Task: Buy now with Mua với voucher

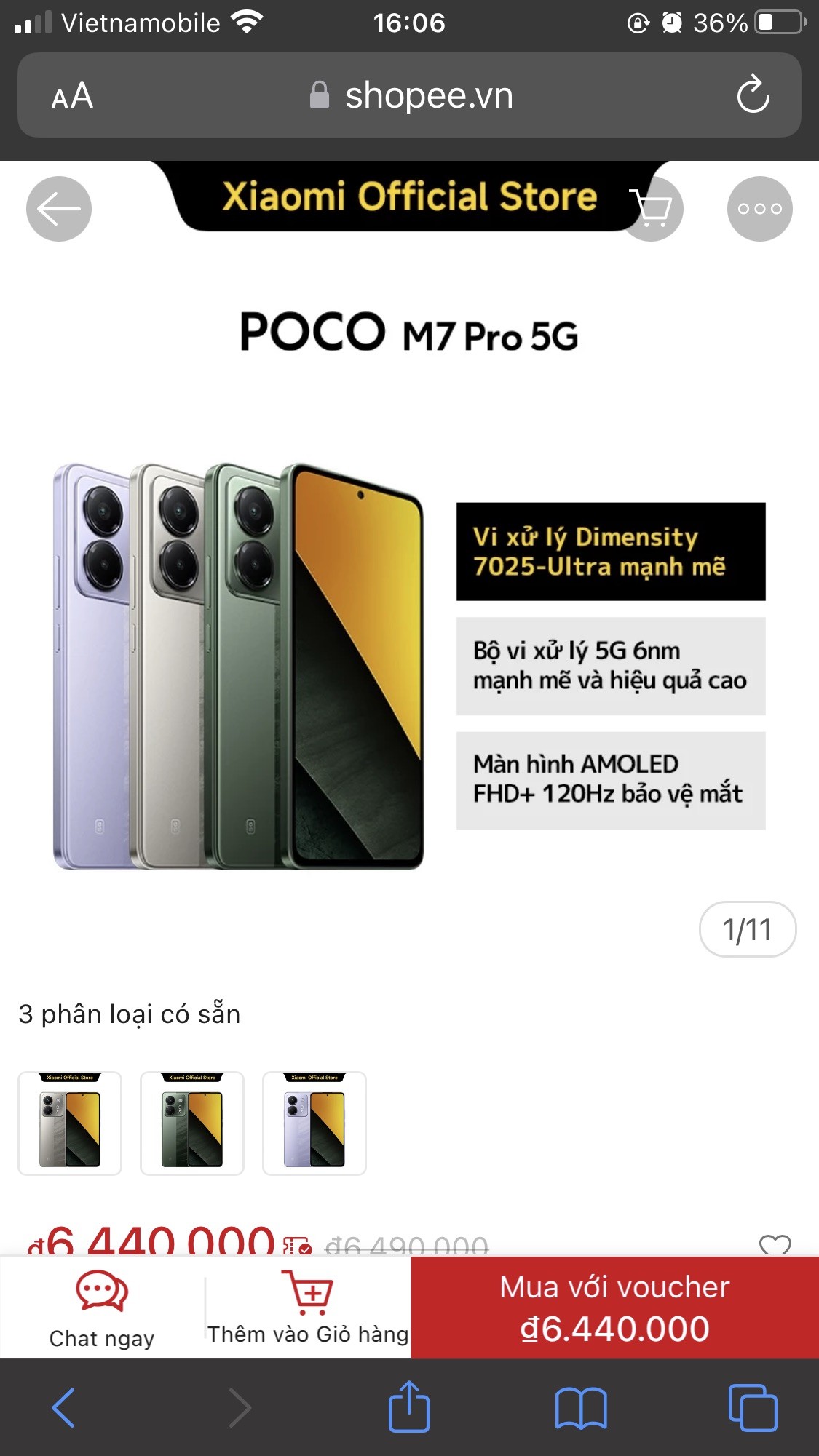Action: tap(614, 1308)
